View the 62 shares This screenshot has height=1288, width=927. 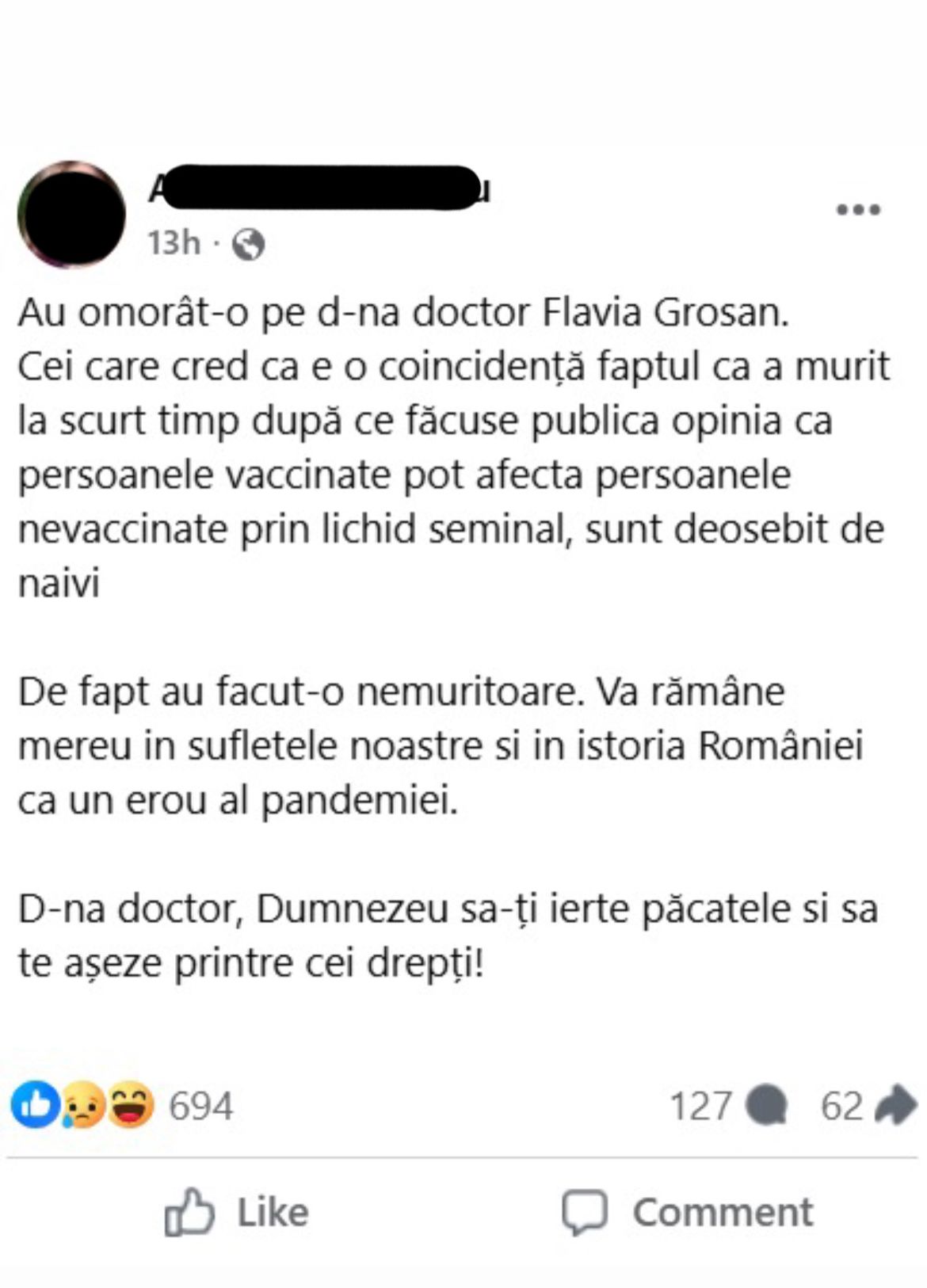868,1106
